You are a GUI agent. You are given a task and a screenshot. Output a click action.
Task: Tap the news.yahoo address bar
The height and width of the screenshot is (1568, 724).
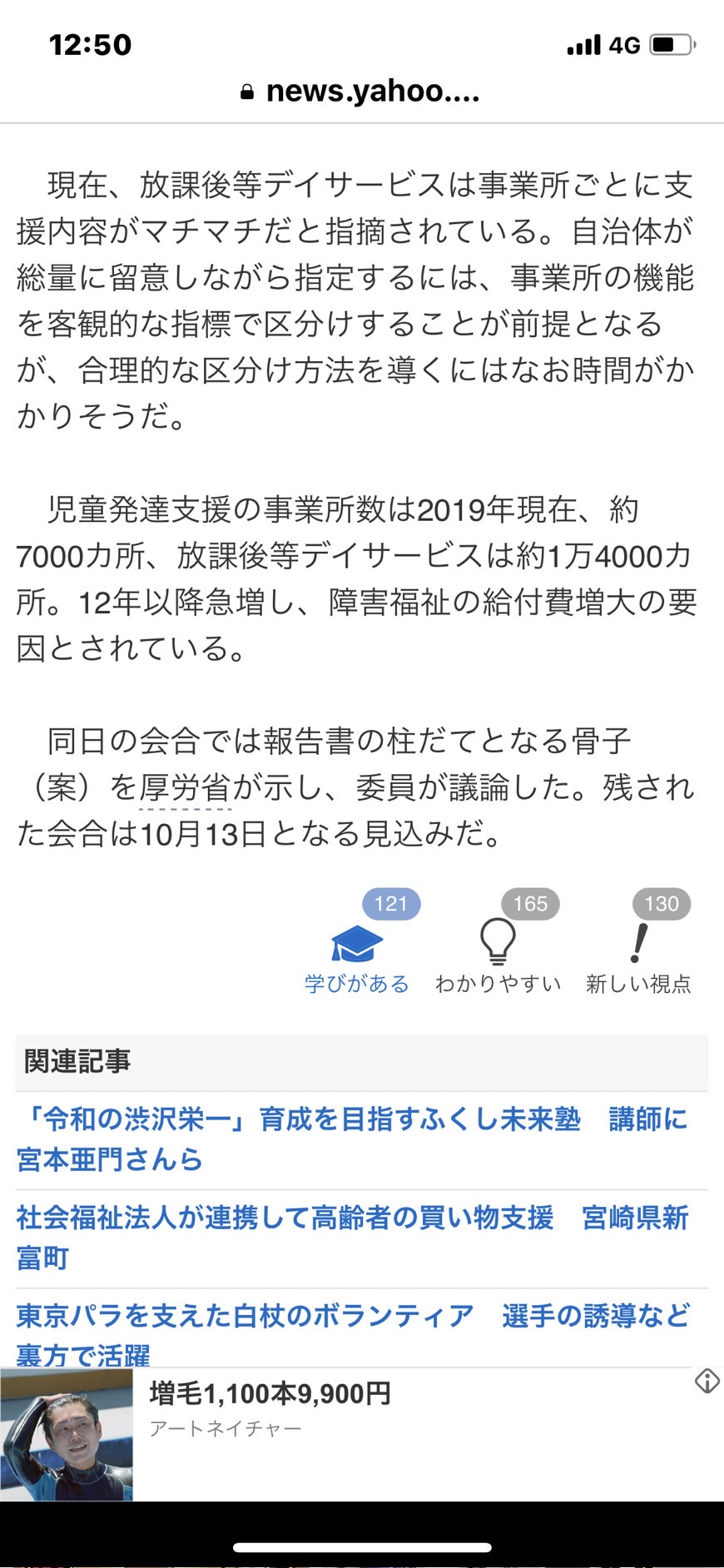[x=361, y=92]
